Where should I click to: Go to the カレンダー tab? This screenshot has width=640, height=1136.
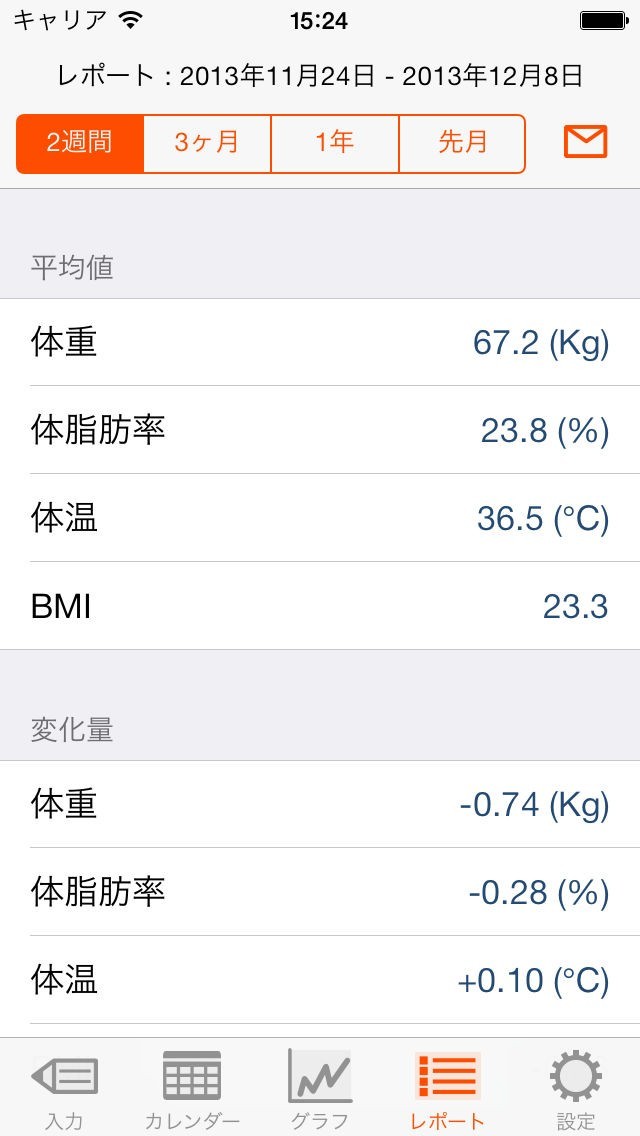(192, 1088)
